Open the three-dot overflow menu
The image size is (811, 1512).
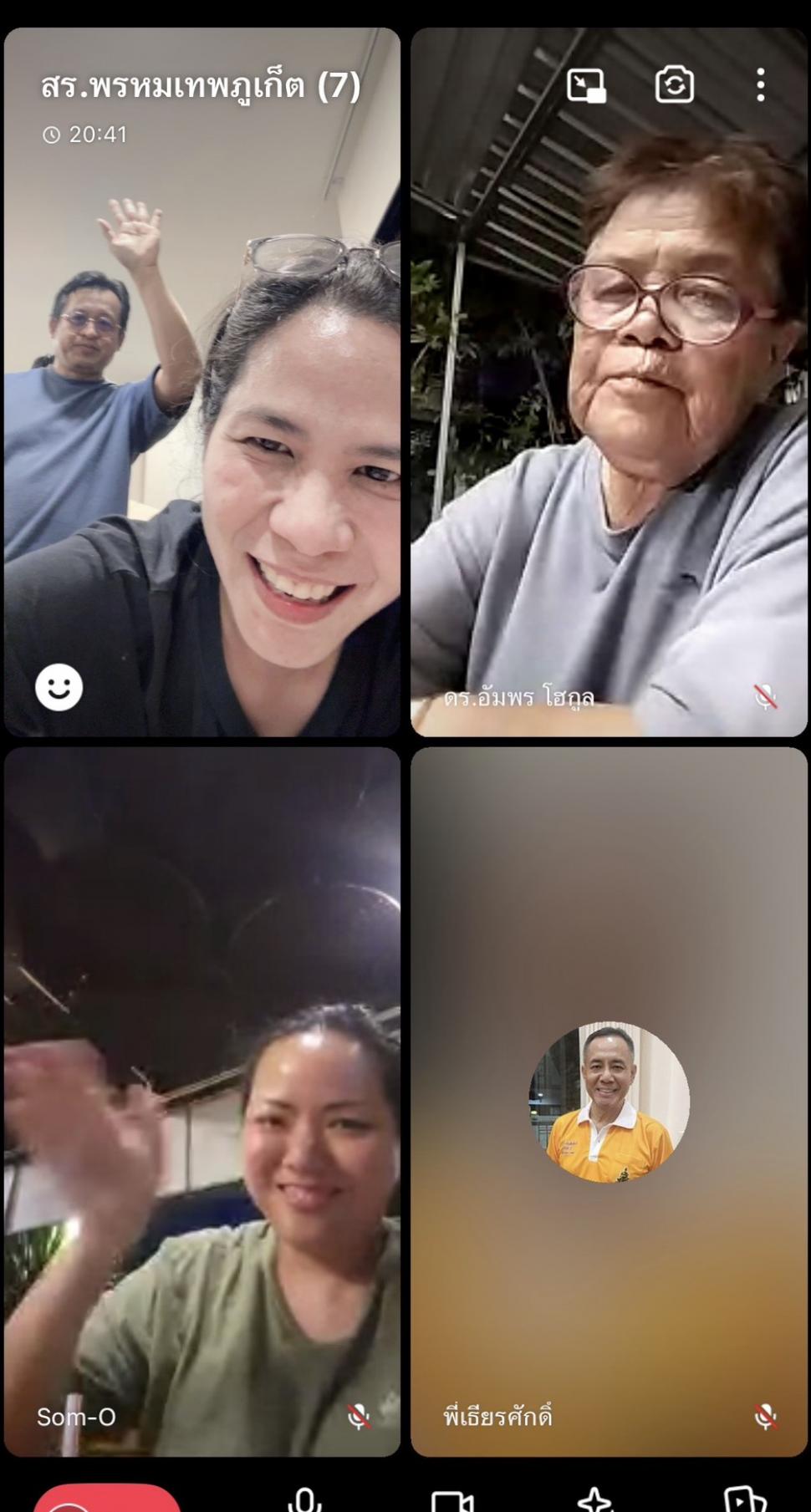pos(760,85)
